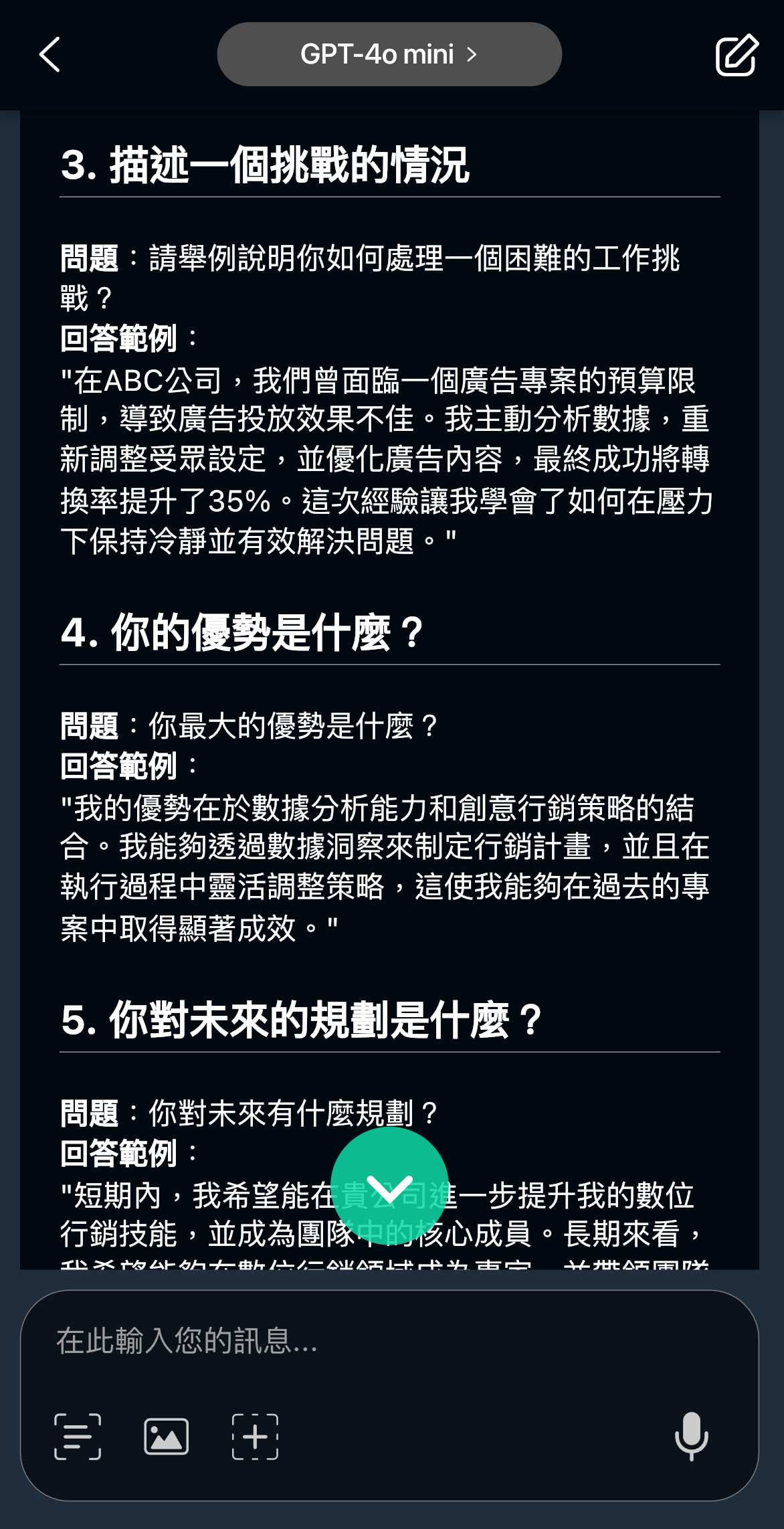Start a new chat with the compose icon
Viewport: 784px width, 1529px height.
click(737, 55)
